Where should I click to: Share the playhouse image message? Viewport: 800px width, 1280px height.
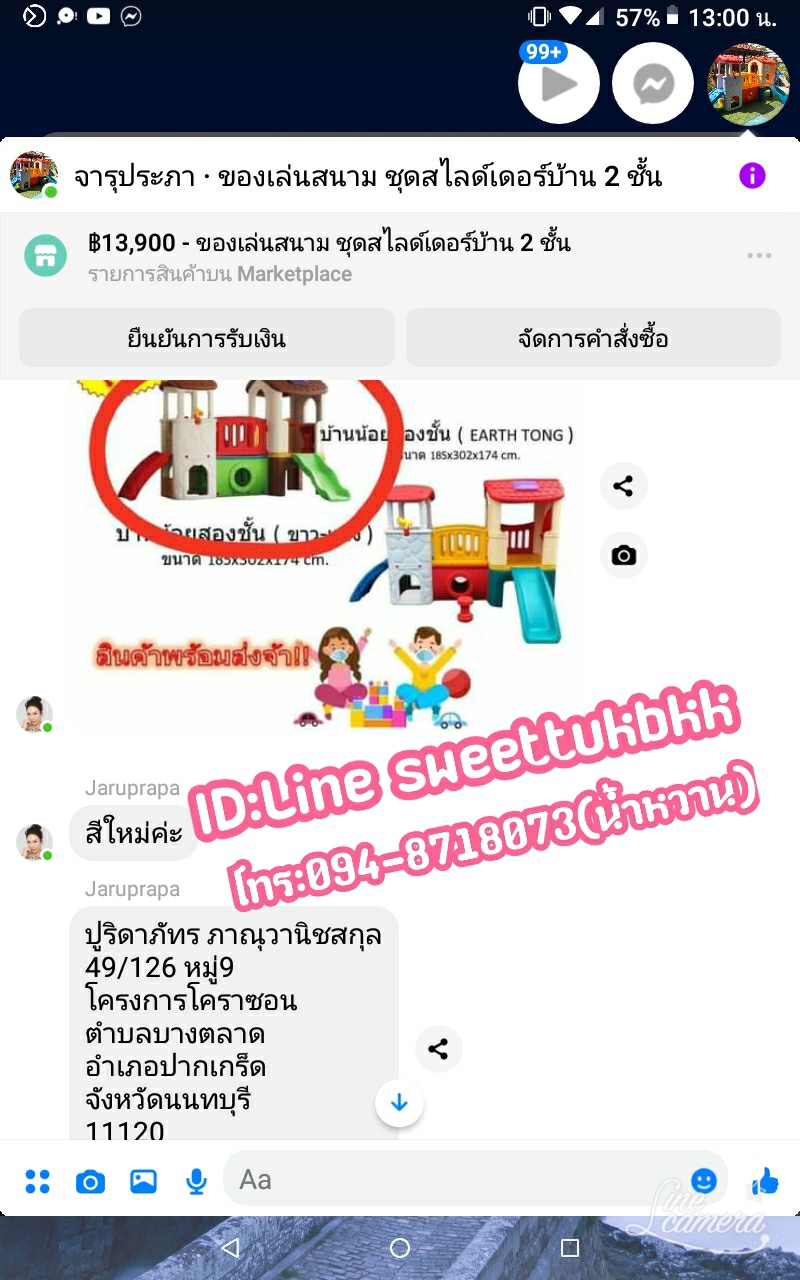pyautogui.click(x=623, y=487)
